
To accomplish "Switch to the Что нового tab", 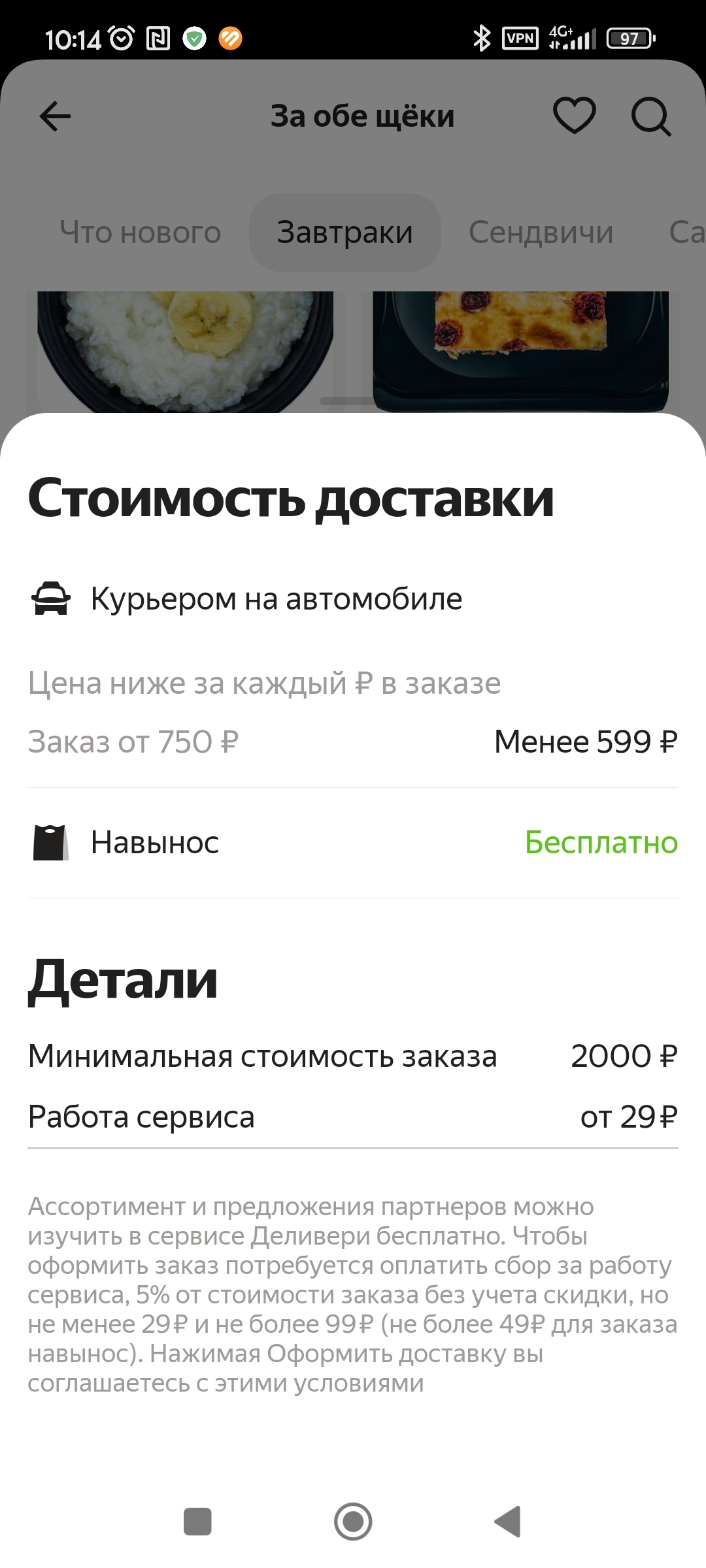I will click(x=141, y=233).
